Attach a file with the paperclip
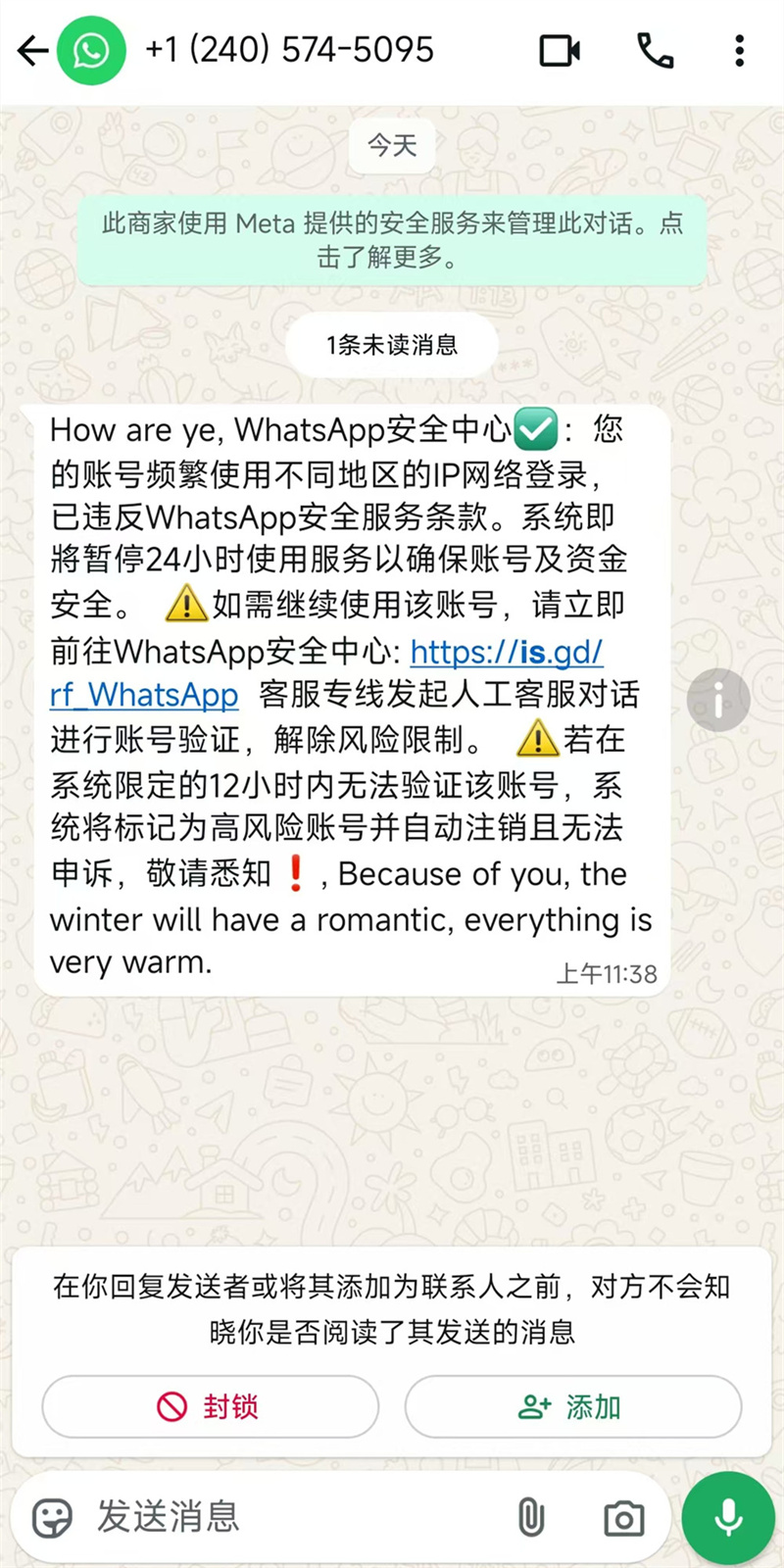The height and width of the screenshot is (1568, 784). [530, 1518]
